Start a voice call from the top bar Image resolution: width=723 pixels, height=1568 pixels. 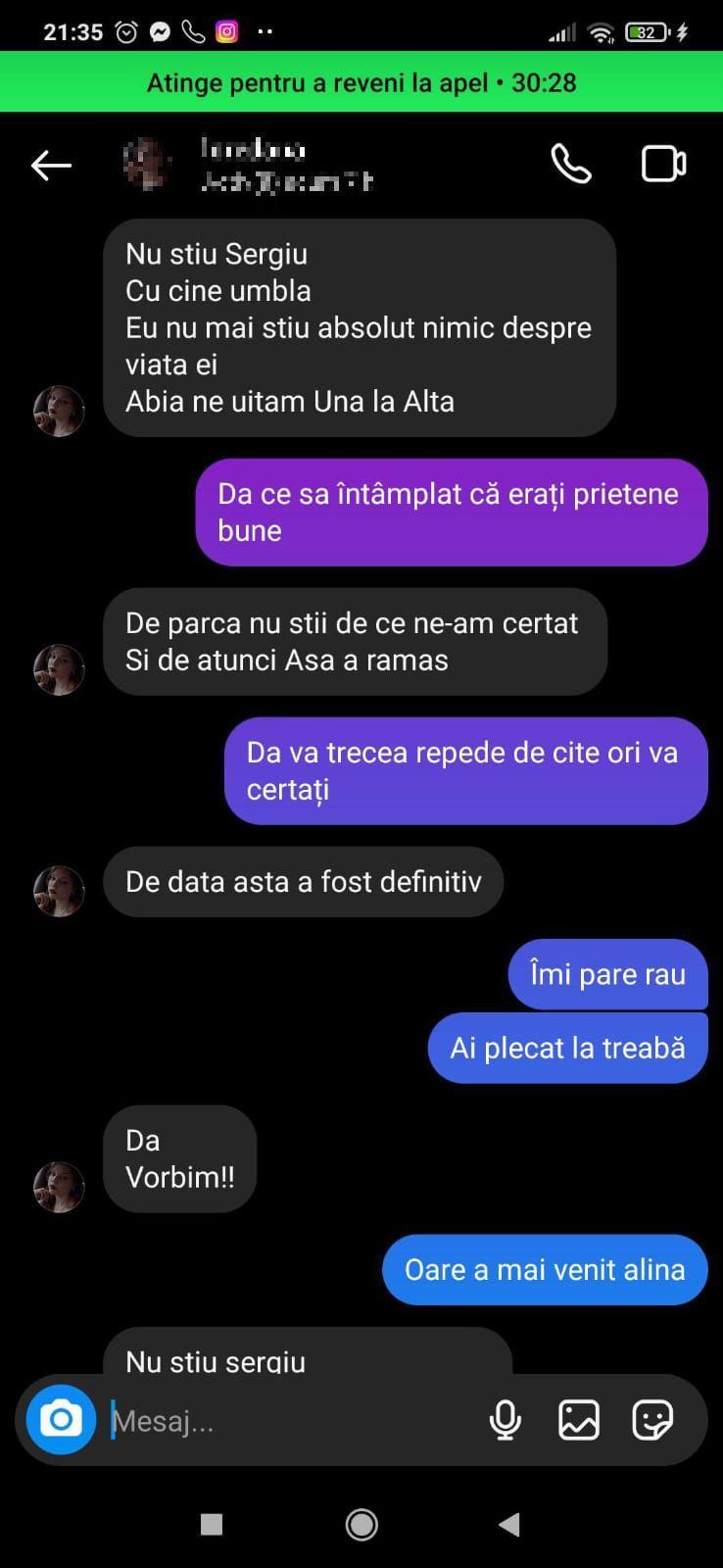570,163
